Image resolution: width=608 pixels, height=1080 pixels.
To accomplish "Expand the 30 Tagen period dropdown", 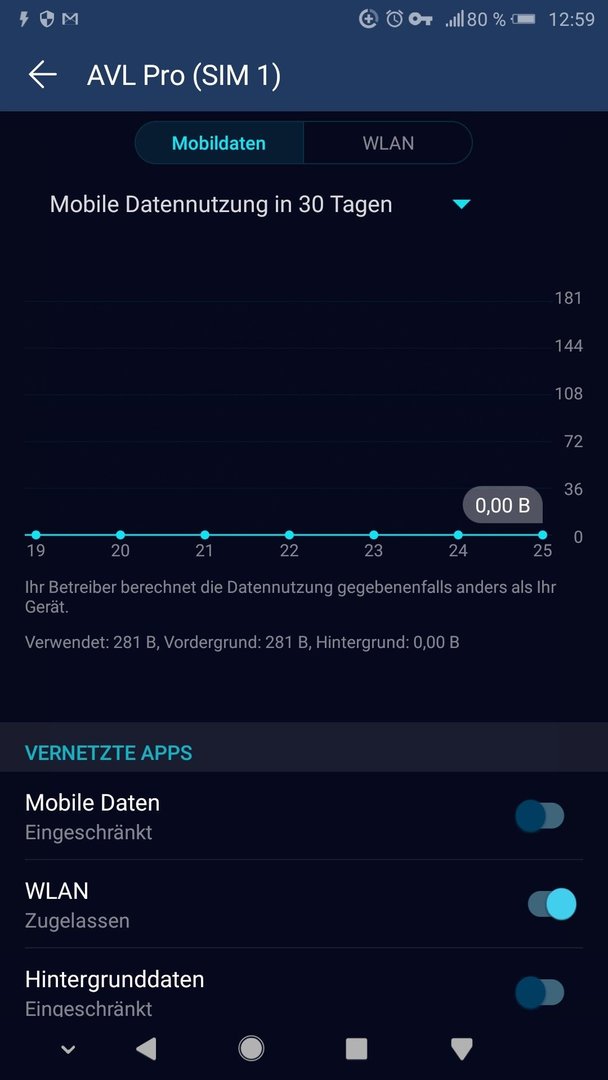I will 461,204.
